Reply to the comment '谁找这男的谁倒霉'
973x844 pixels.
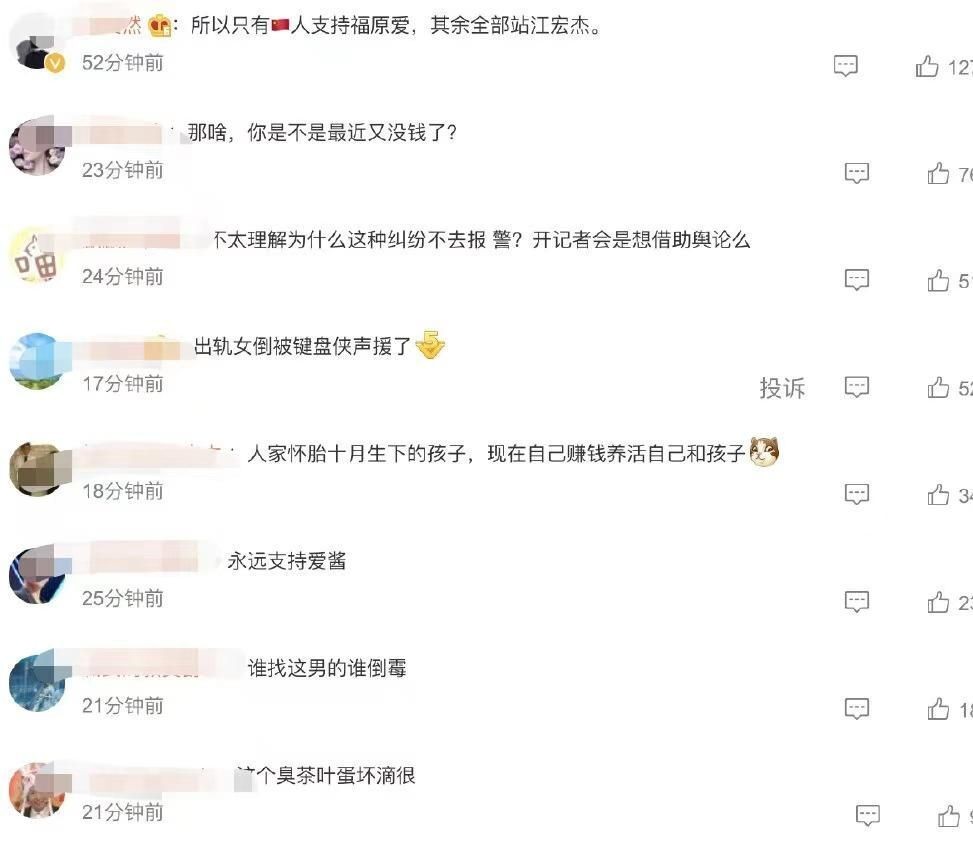point(857,709)
